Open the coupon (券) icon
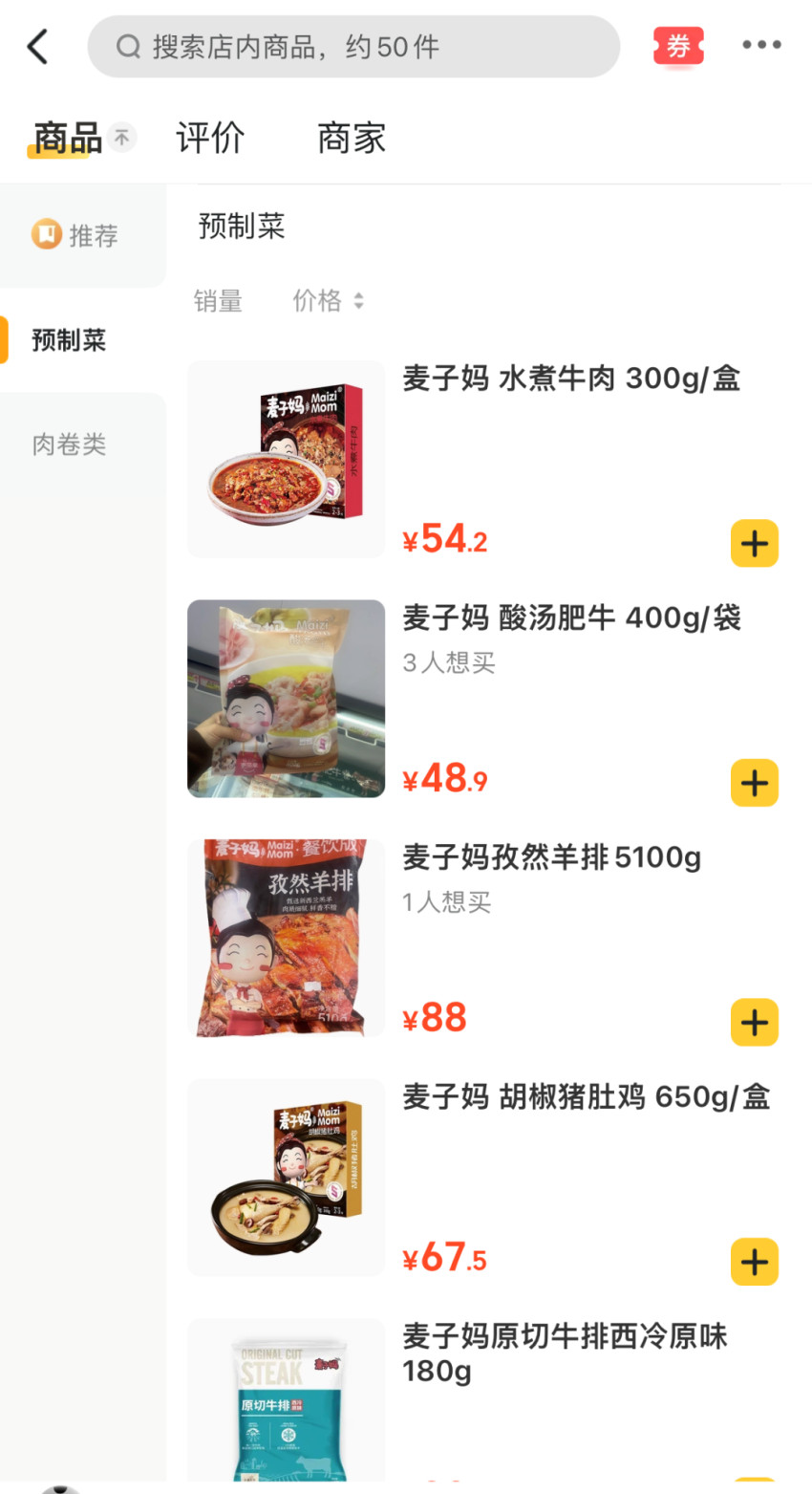812x1494 pixels. pyautogui.click(x=678, y=45)
